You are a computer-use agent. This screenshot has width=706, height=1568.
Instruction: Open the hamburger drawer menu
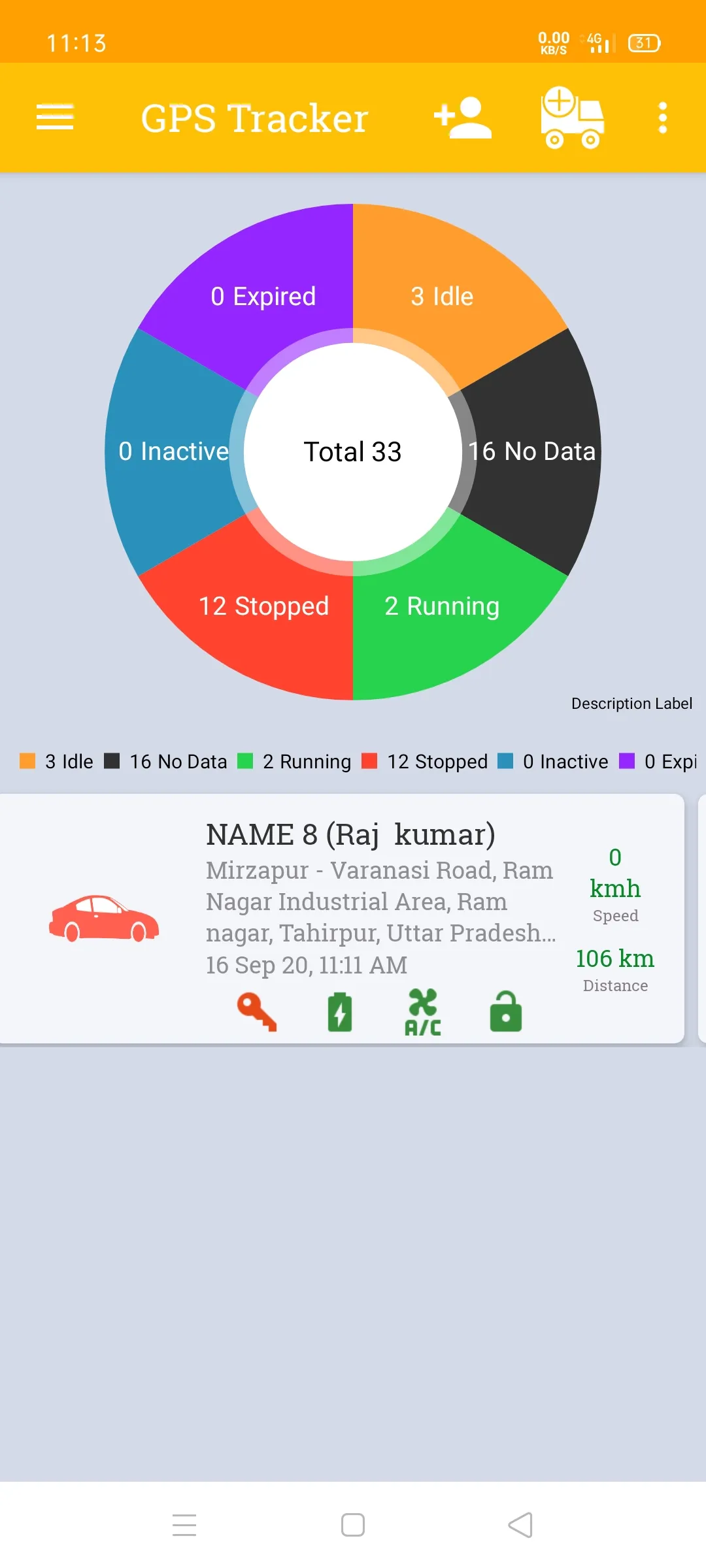55,118
